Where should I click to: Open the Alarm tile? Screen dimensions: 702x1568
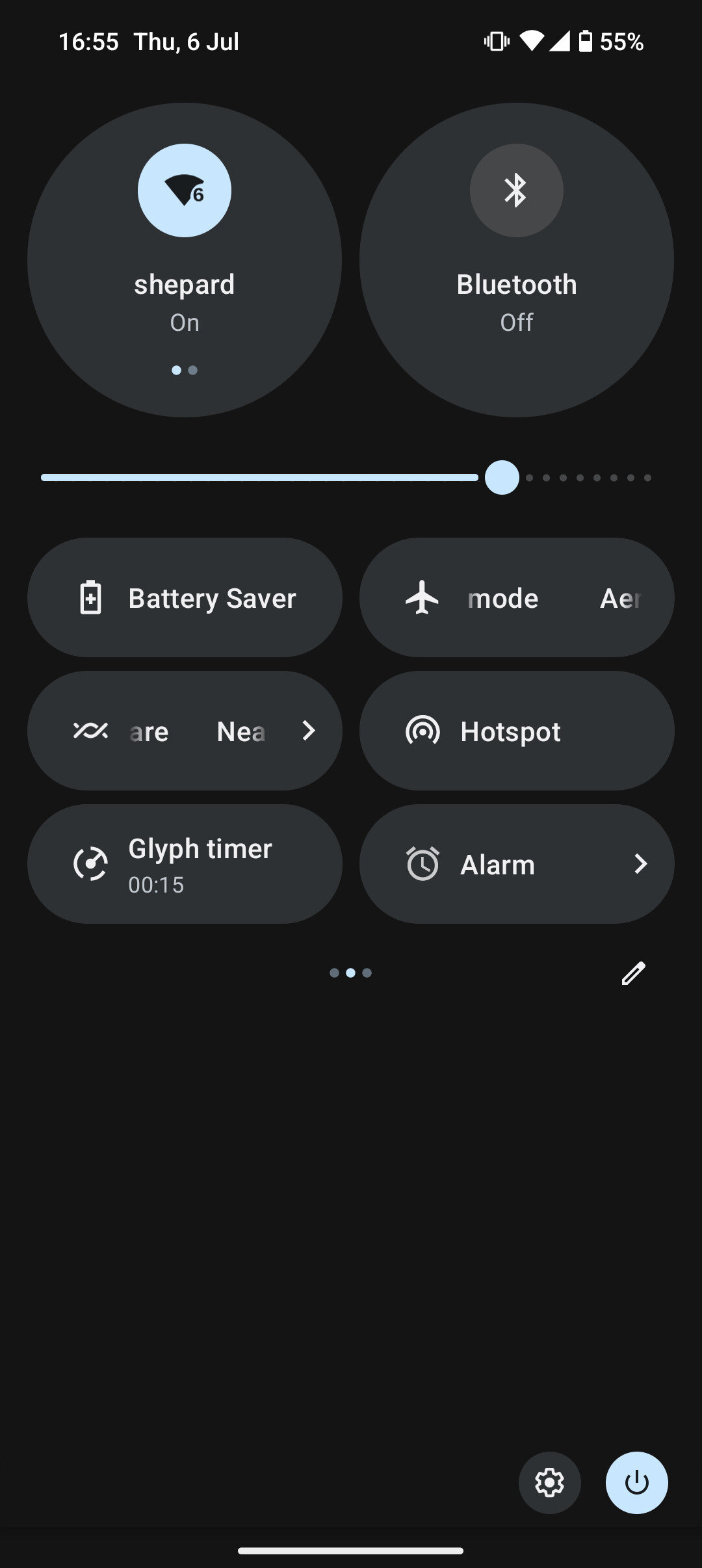click(x=517, y=864)
